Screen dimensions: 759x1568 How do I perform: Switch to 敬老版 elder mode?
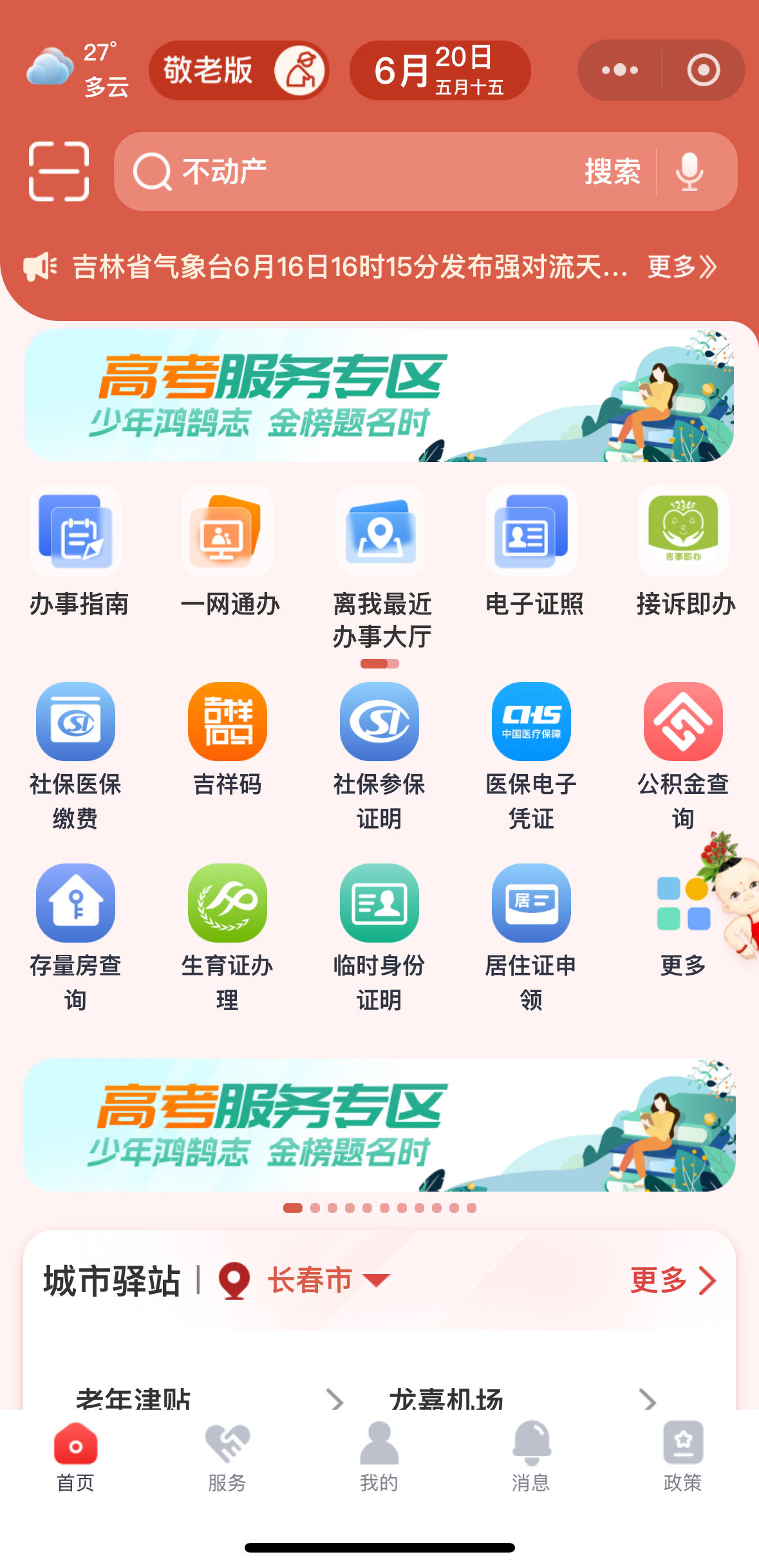point(238,70)
